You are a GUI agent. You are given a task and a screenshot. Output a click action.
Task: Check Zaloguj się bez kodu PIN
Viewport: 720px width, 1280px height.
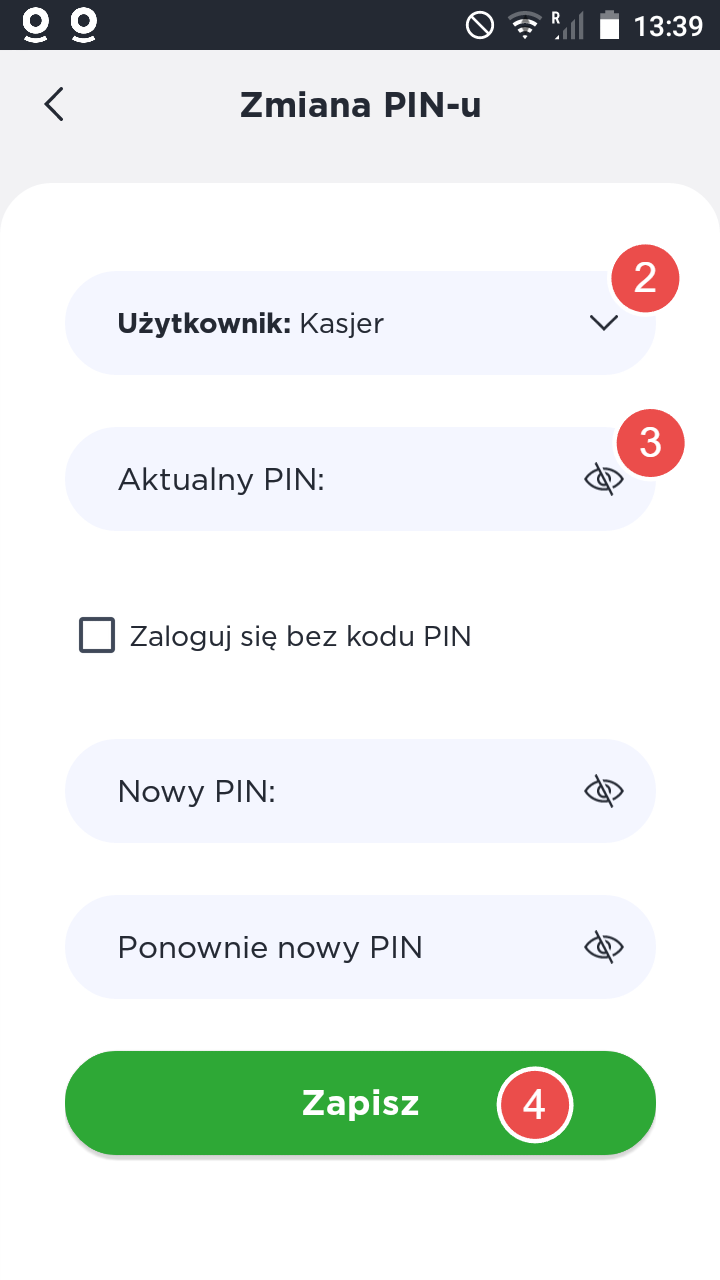pyautogui.click(x=97, y=636)
